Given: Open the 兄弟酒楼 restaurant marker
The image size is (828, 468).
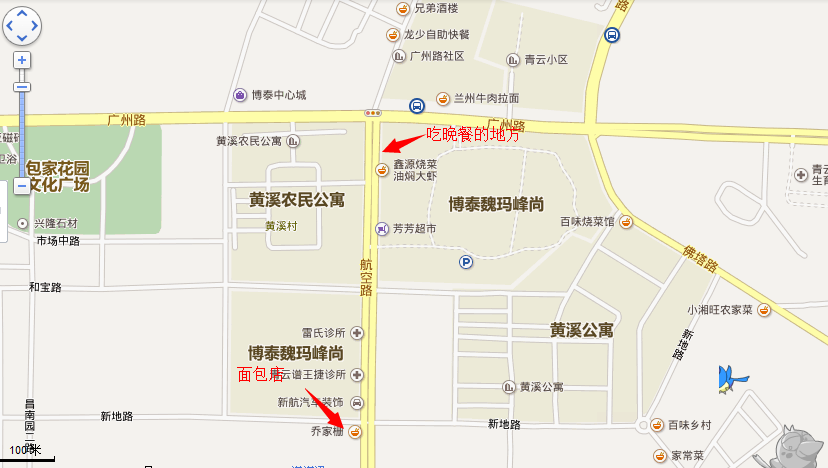Looking at the screenshot, I should click(403, 8).
